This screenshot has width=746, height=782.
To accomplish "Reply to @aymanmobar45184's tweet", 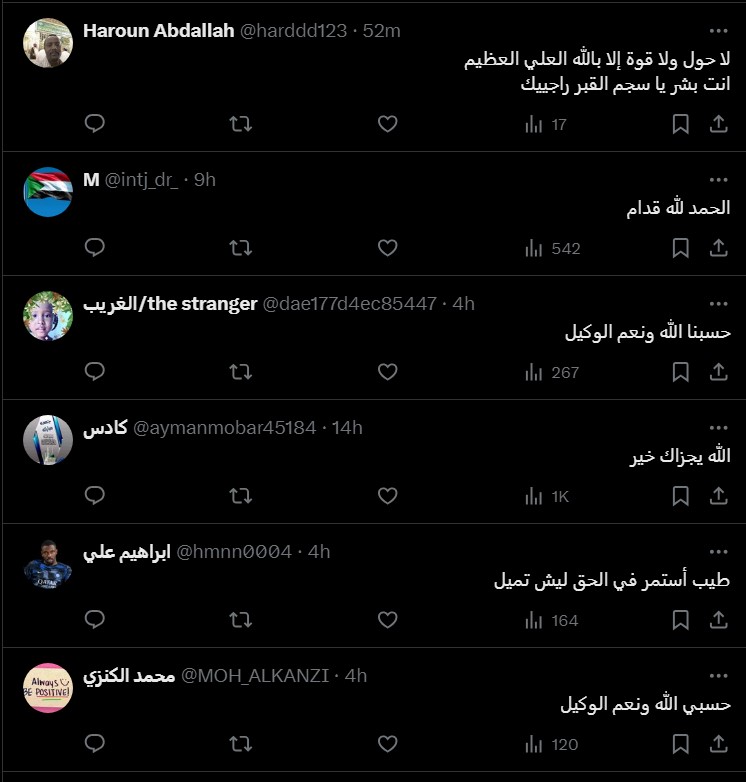I will 95,496.
